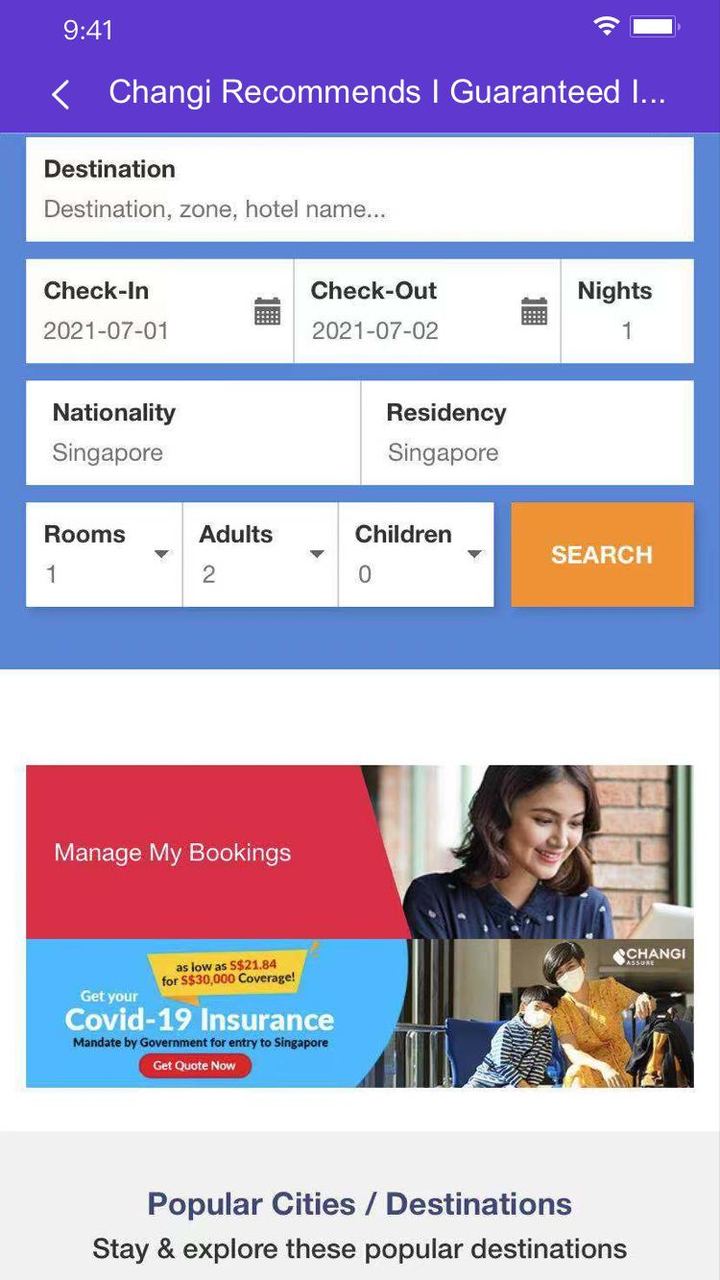The width and height of the screenshot is (720, 1280).
Task: Expand the Children dropdown
Action: pyautogui.click(x=416, y=555)
